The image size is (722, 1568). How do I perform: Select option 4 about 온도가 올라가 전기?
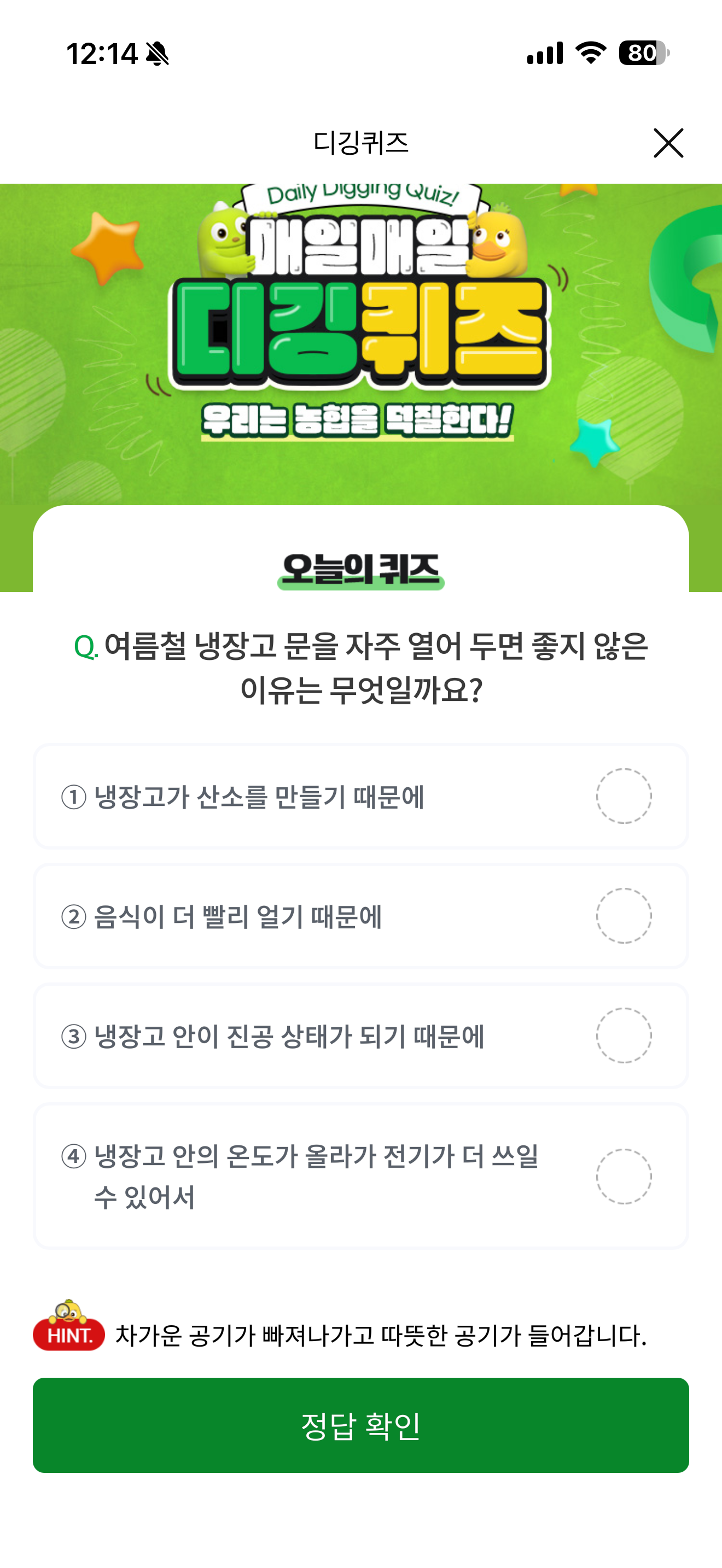pyautogui.click(x=361, y=1176)
